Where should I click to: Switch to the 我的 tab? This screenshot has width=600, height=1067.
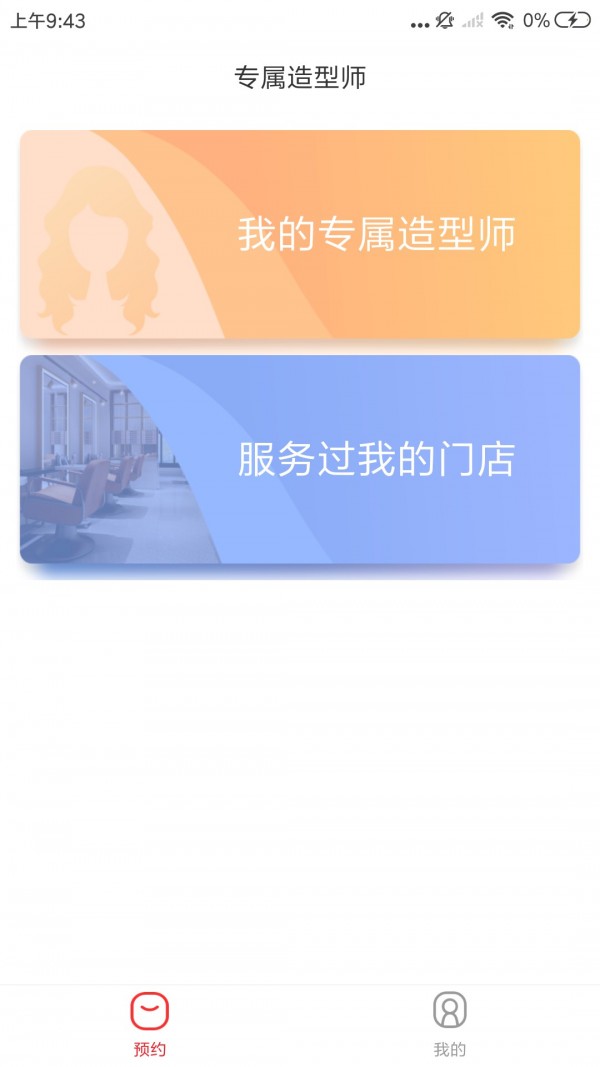pos(450,1024)
